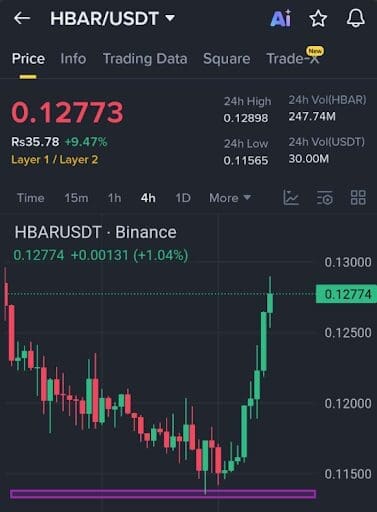Open the Square tab
This screenshot has width=377, height=512.
[x=227, y=59]
